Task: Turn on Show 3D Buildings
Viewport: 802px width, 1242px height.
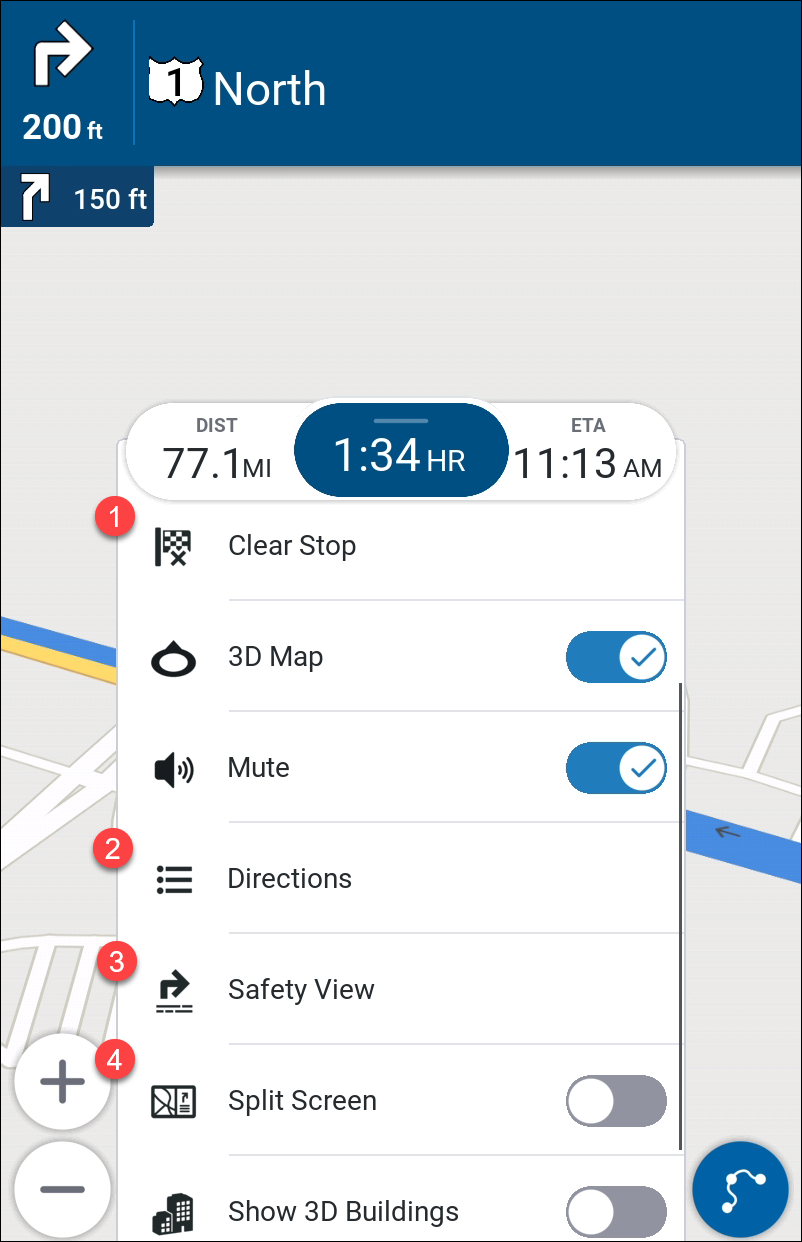Action: tap(616, 1211)
